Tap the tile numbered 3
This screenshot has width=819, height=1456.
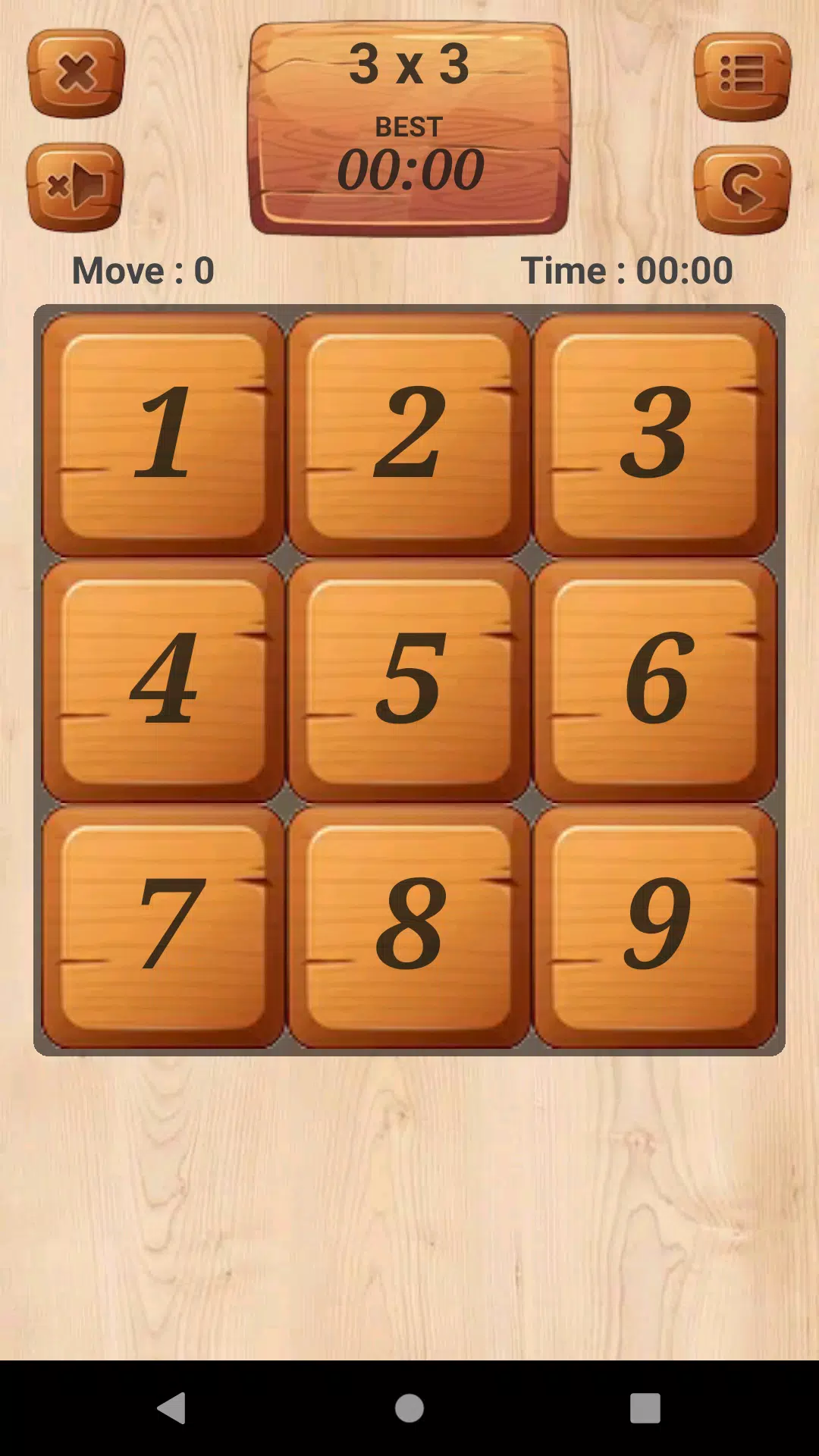click(655, 435)
